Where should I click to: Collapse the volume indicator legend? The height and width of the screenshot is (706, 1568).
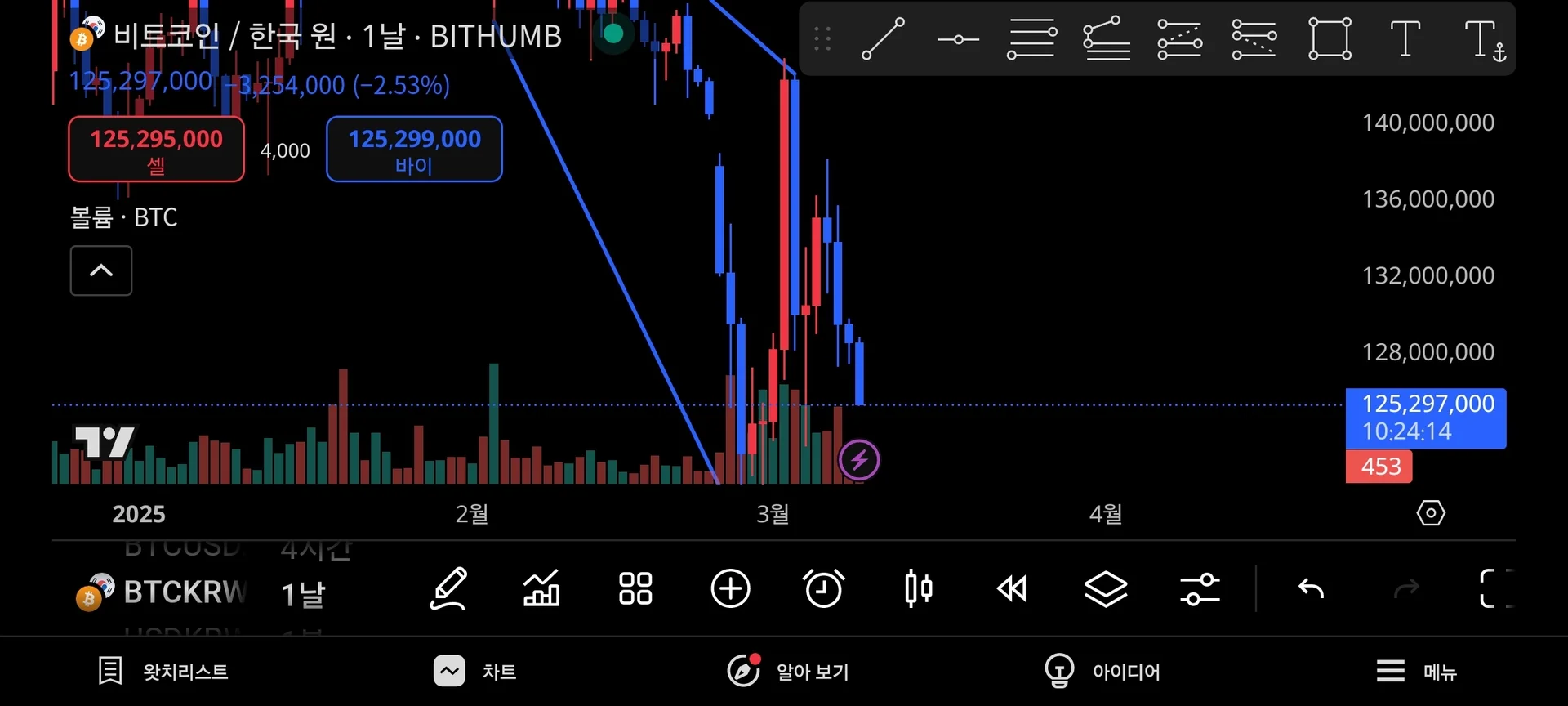point(101,270)
